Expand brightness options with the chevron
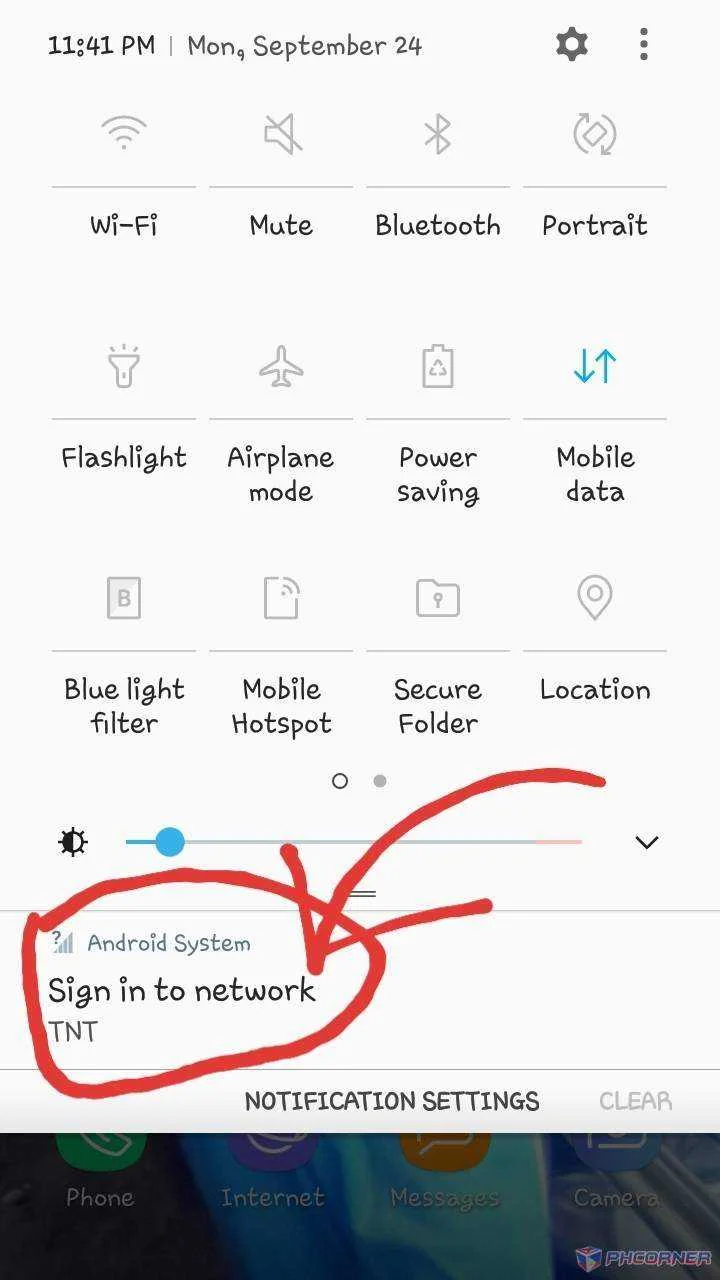Image resolution: width=720 pixels, height=1280 pixels. click(647, 842)
